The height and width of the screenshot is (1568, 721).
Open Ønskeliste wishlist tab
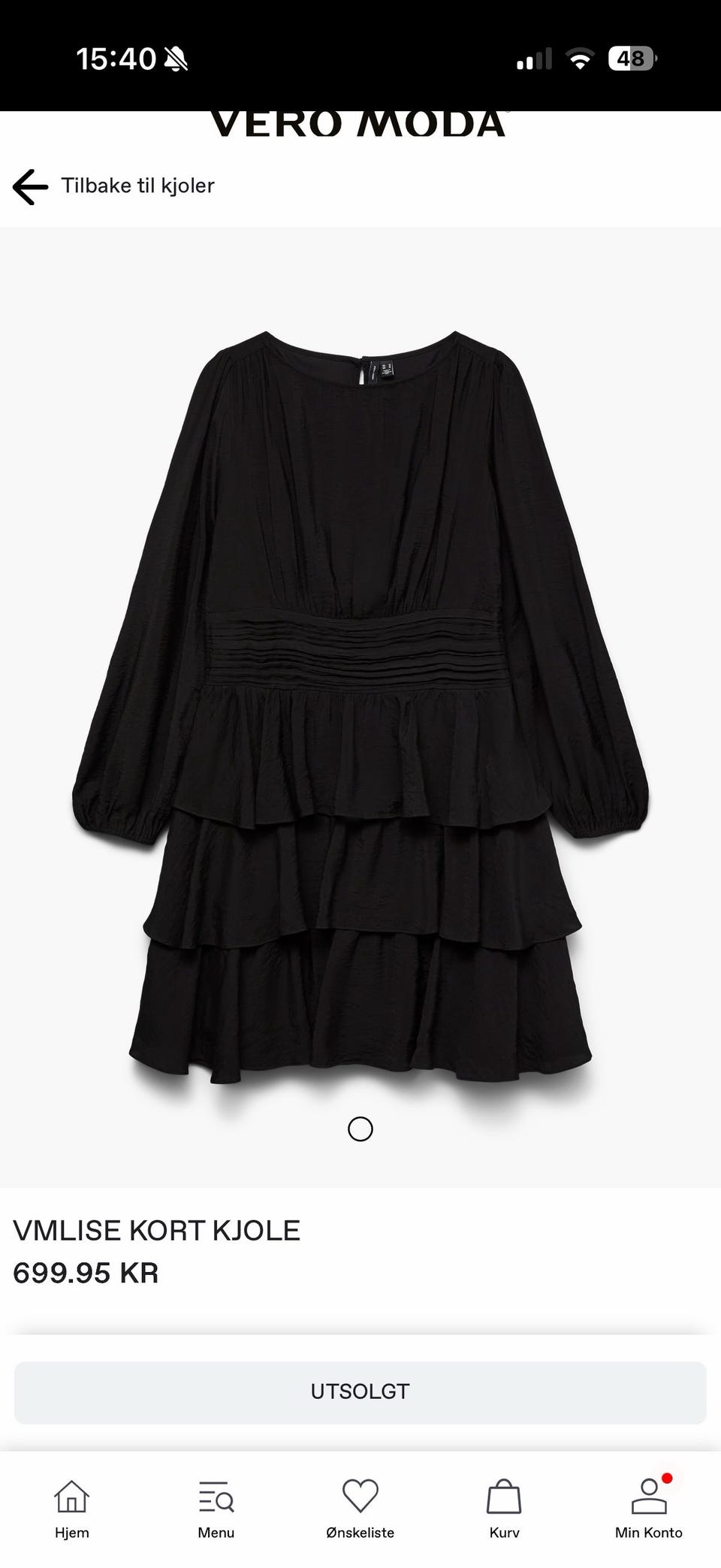tap(360, 1509)
